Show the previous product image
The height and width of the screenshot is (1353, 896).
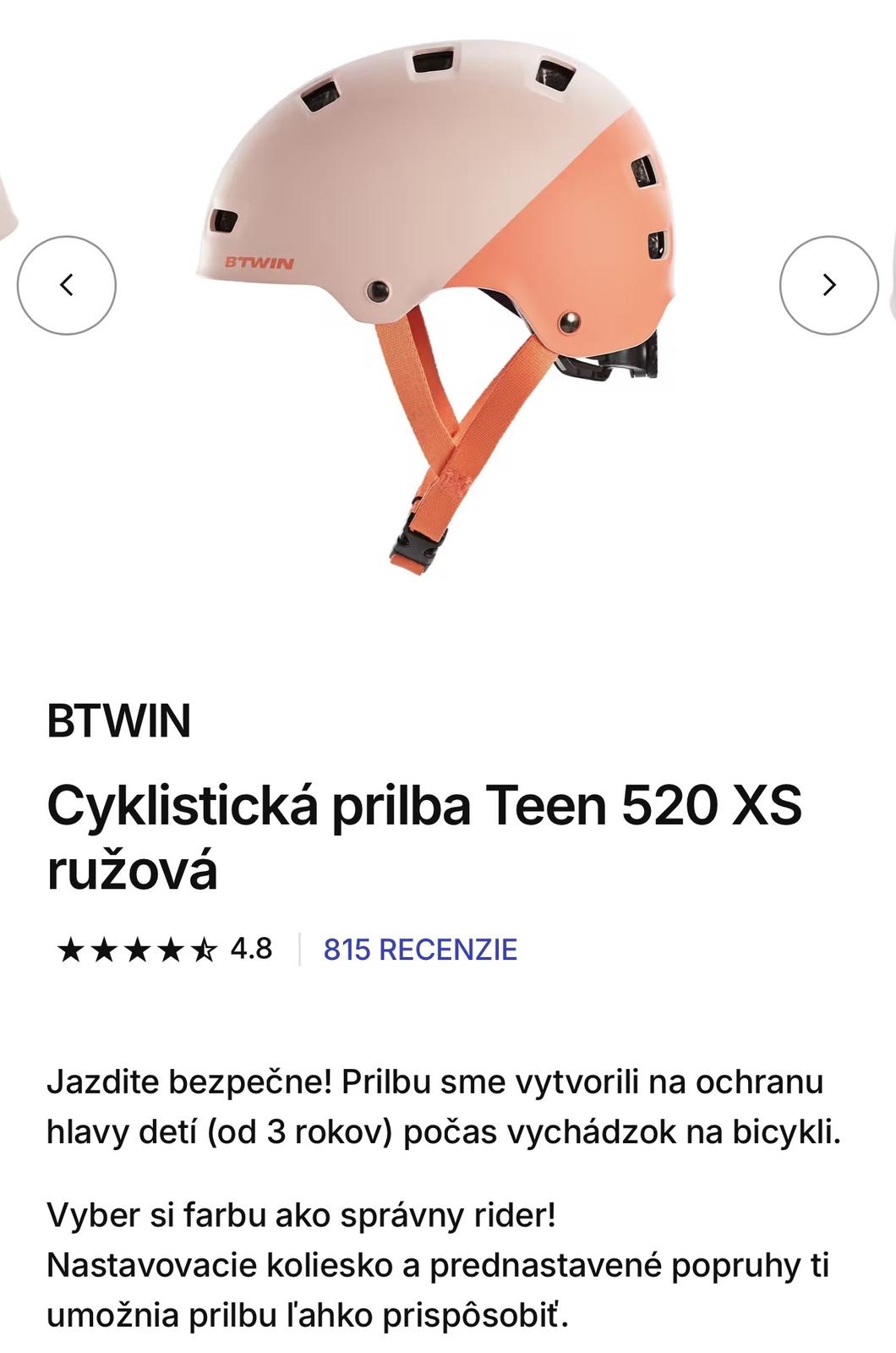(x=67, y=285)
